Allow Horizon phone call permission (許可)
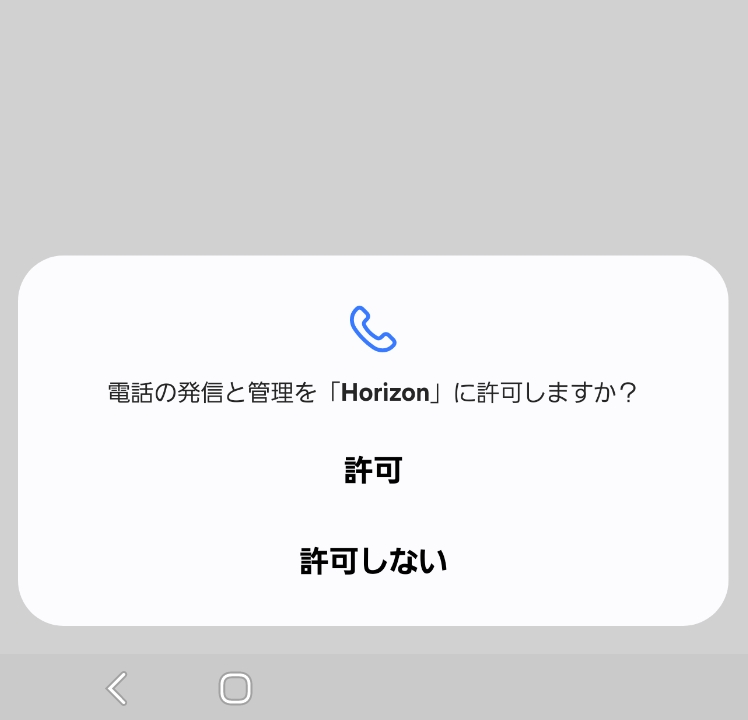748x720 pixels. [x=373, y=471]
